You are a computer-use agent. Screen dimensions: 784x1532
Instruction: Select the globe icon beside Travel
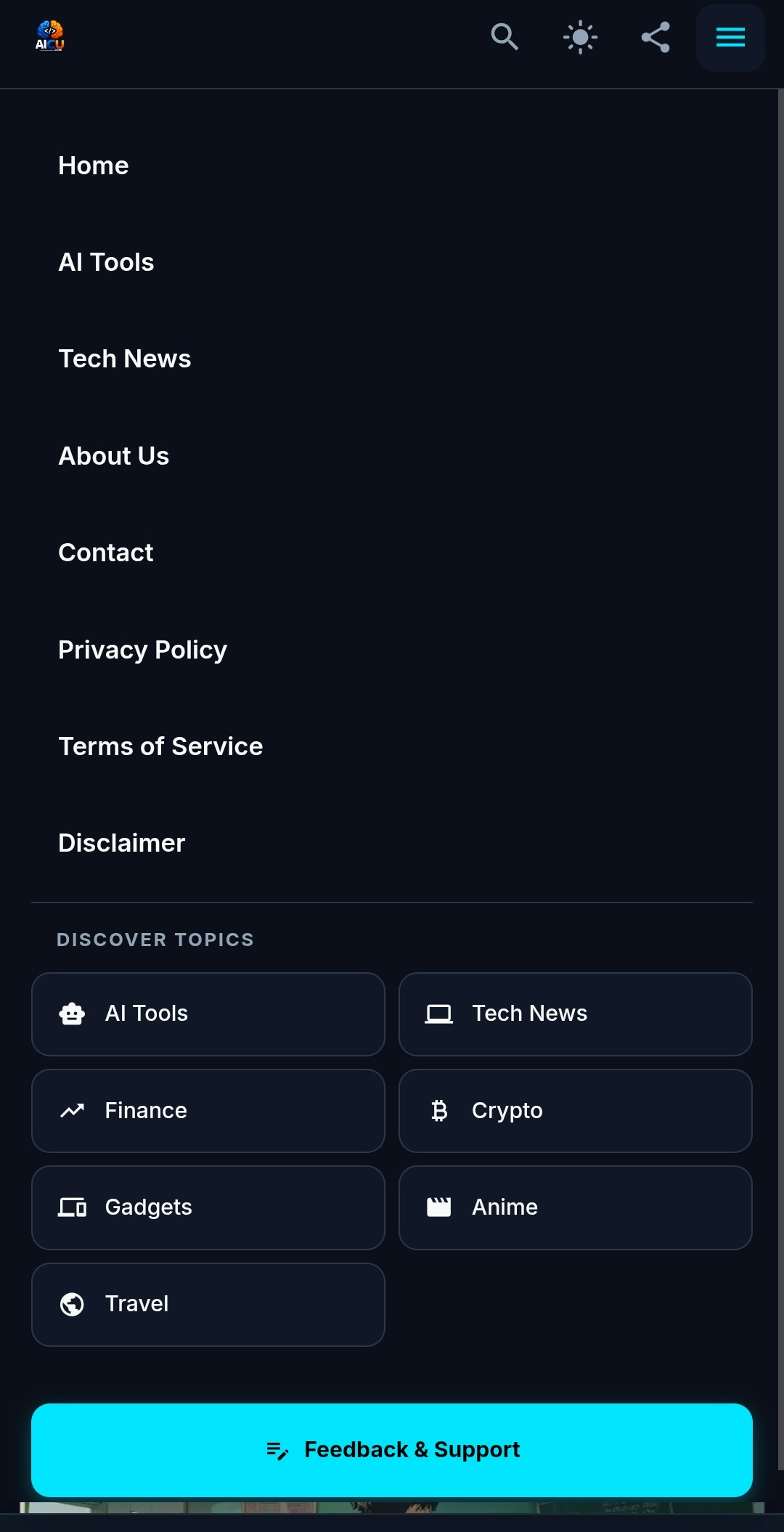pyautogui.click(x=72, y=1303)
